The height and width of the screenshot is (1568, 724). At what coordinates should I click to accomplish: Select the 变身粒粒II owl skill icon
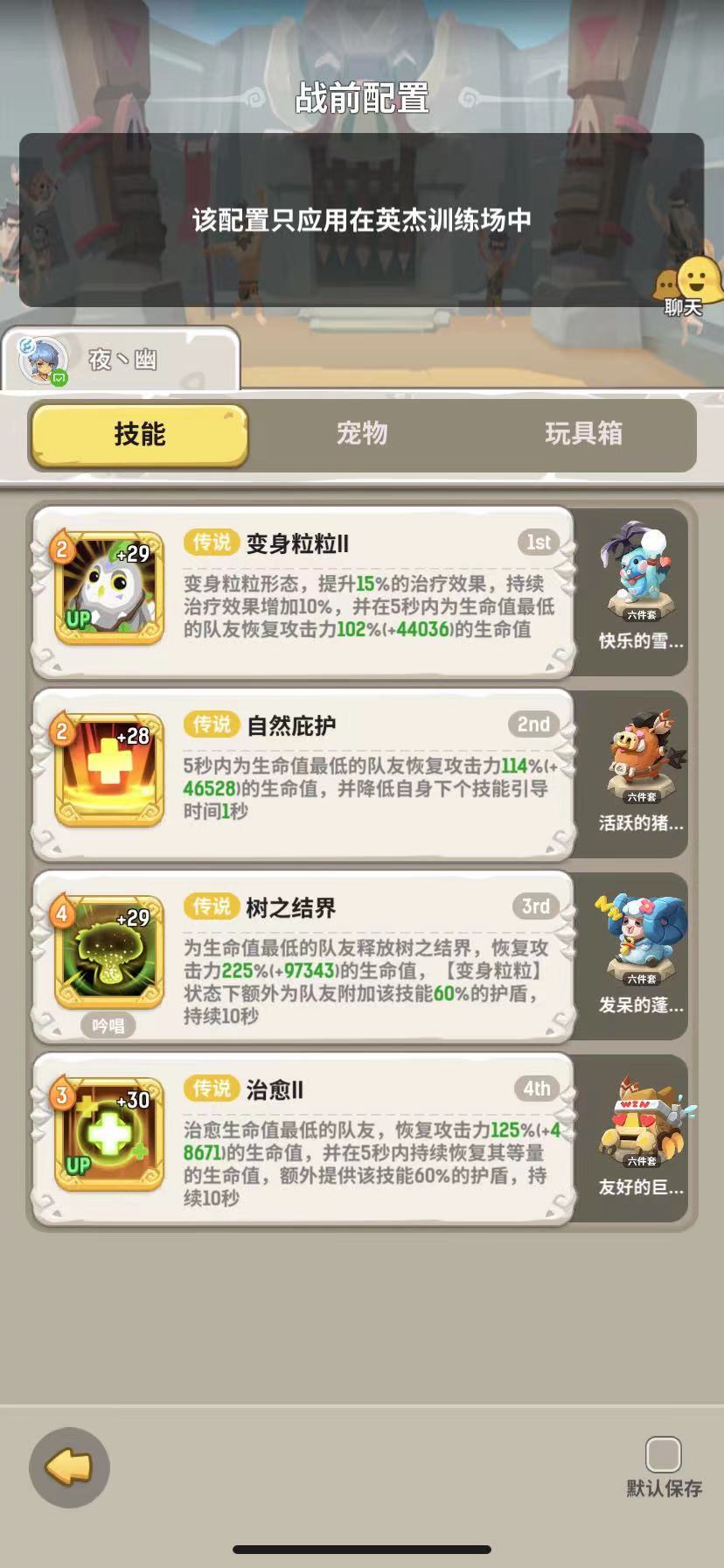(x=107, y=582)
